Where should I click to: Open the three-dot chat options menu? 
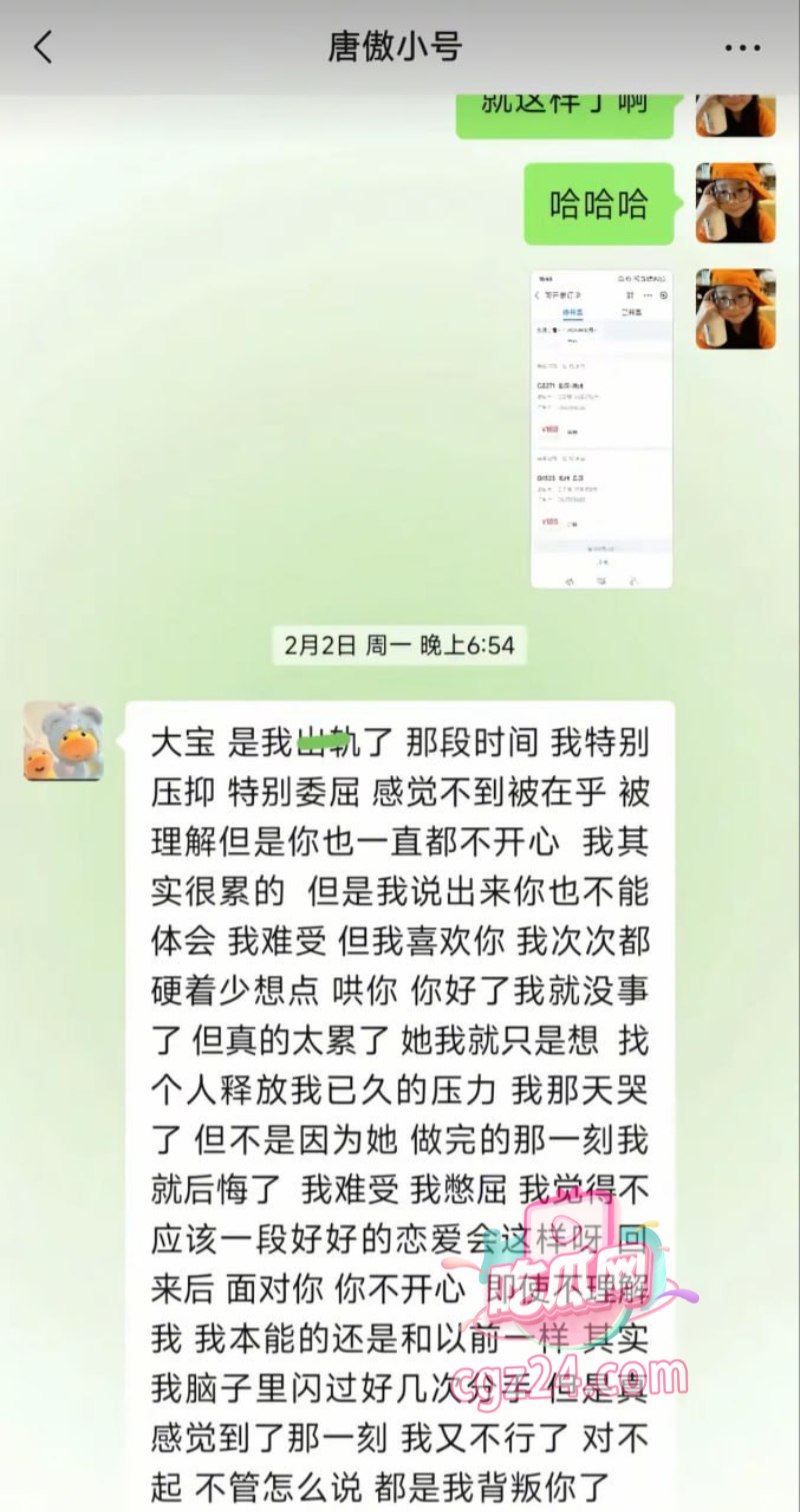(742, 48)
